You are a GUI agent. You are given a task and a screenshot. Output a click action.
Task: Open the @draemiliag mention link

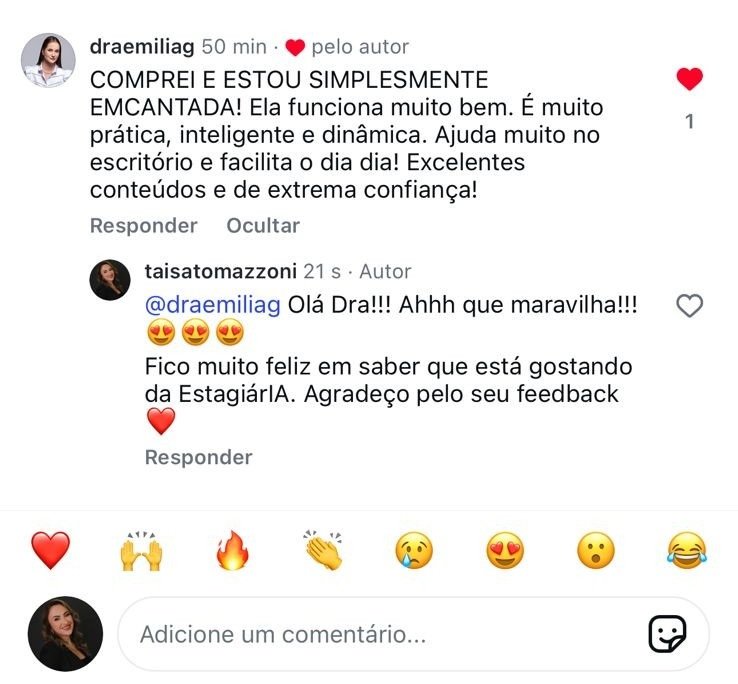pos(212,305)
